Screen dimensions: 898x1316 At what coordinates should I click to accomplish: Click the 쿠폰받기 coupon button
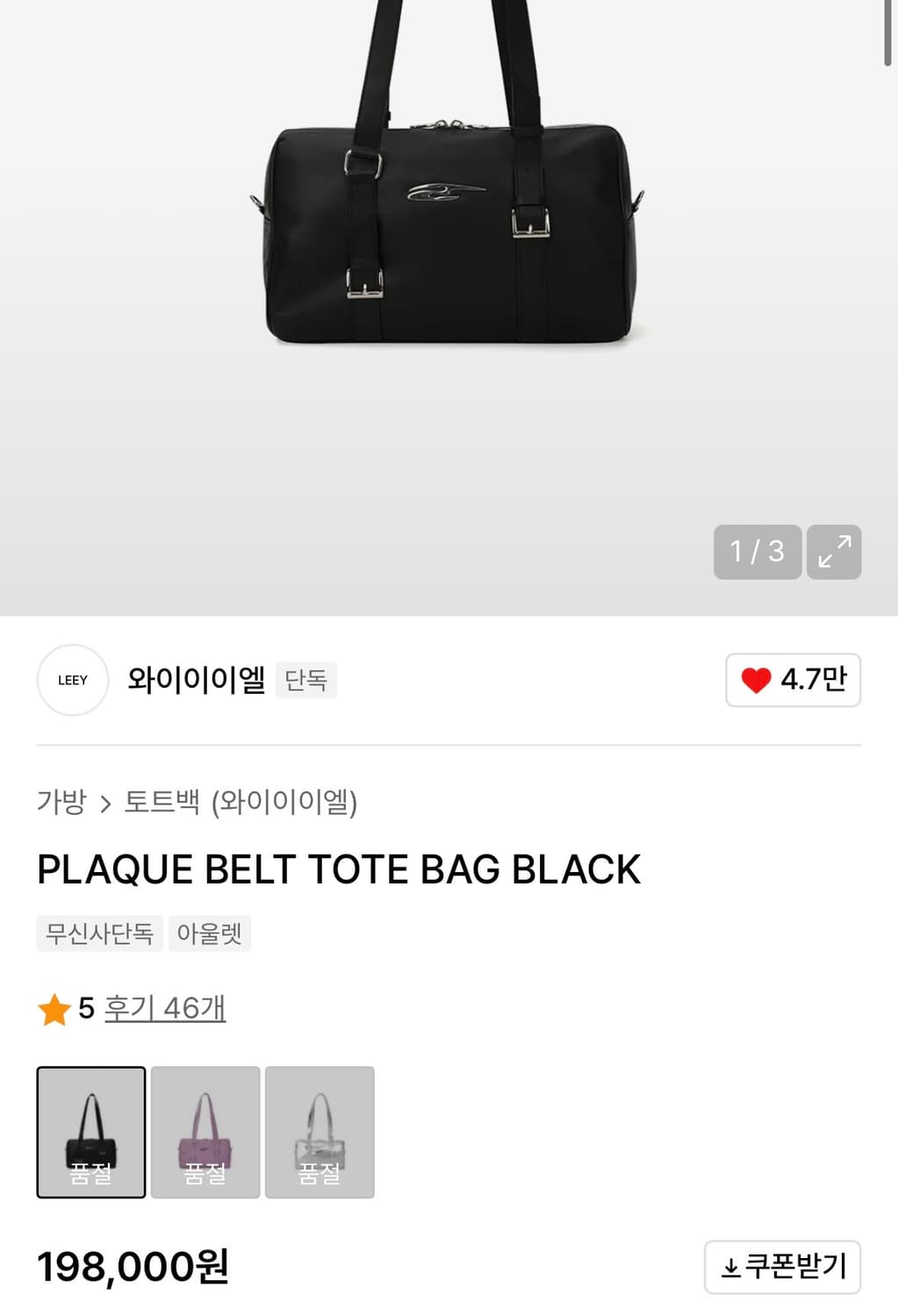[x=783, y=1267]
